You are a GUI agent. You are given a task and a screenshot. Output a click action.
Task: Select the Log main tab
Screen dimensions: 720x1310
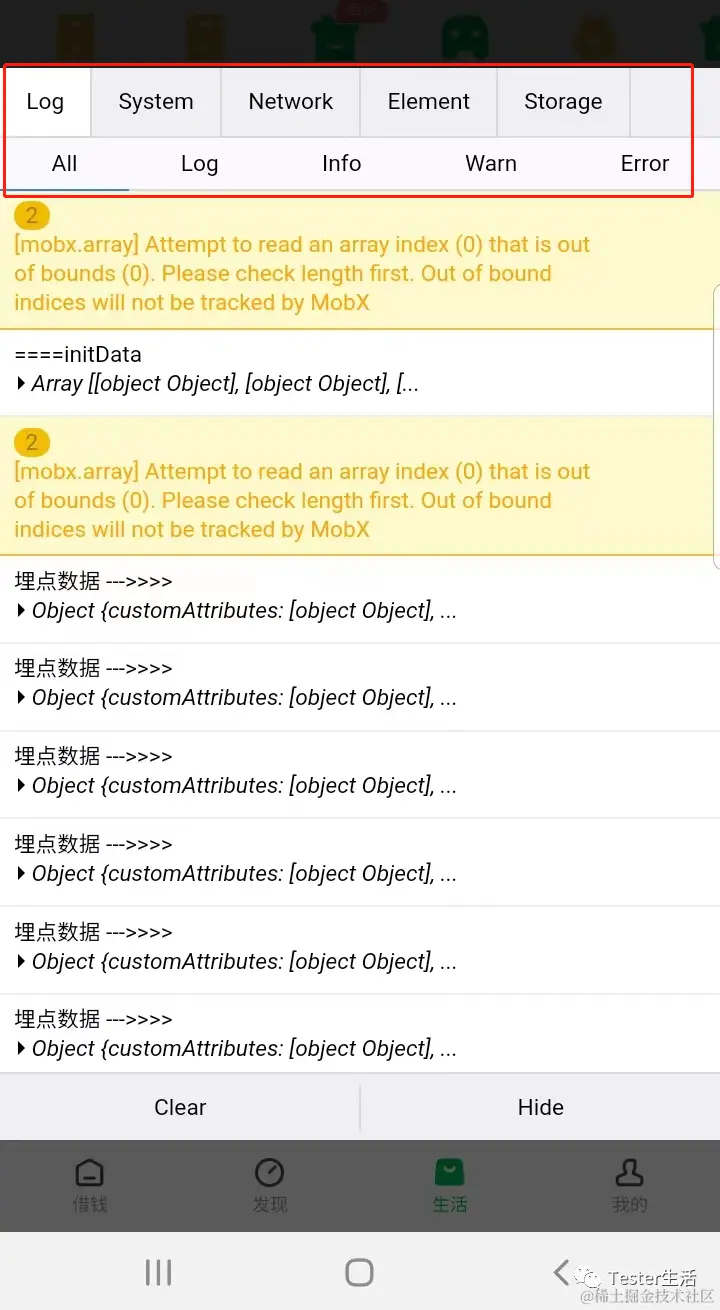click(x=45, y=102)
